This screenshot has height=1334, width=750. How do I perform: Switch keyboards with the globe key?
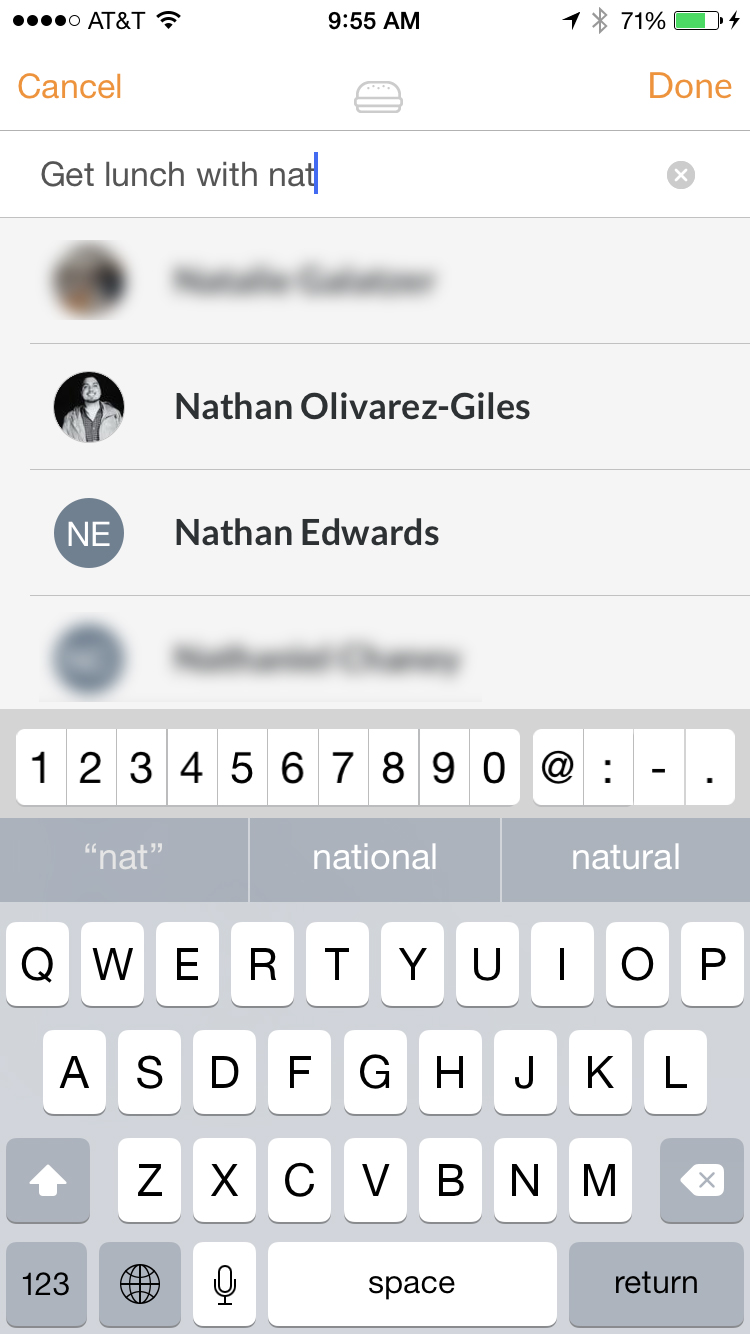140,1284
